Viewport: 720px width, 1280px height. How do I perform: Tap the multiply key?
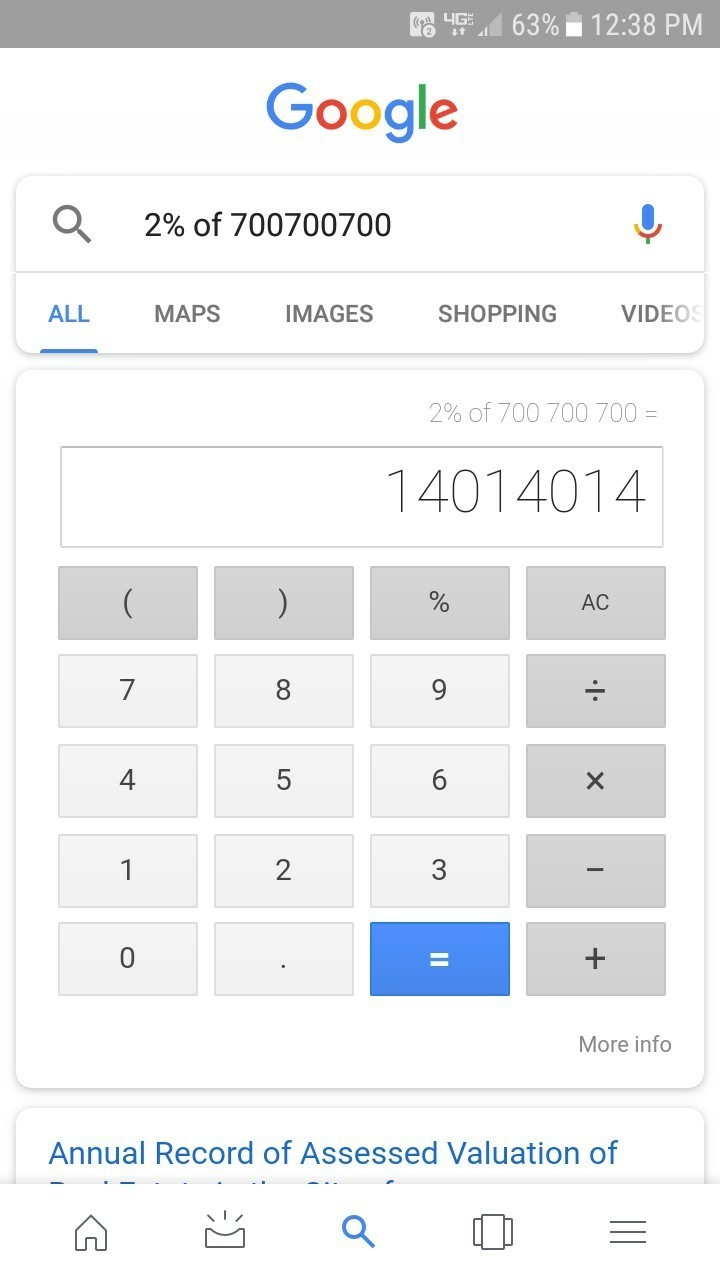[595, 780]
